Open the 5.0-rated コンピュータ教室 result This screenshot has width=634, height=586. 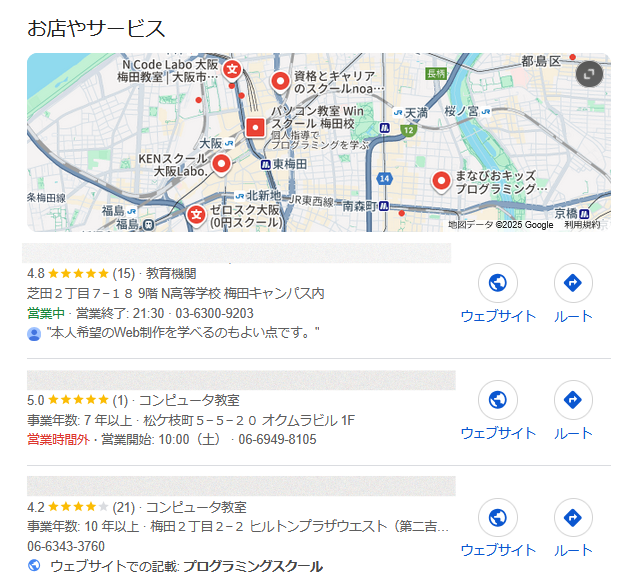[x=240, y=380]
